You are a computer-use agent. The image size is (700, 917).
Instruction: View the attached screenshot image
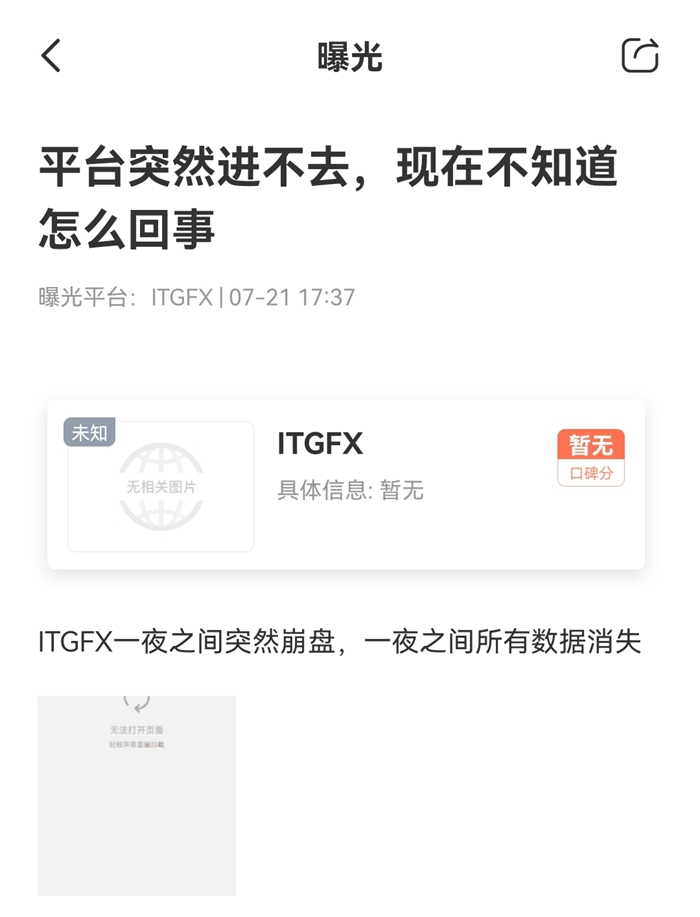pos(137,795)
